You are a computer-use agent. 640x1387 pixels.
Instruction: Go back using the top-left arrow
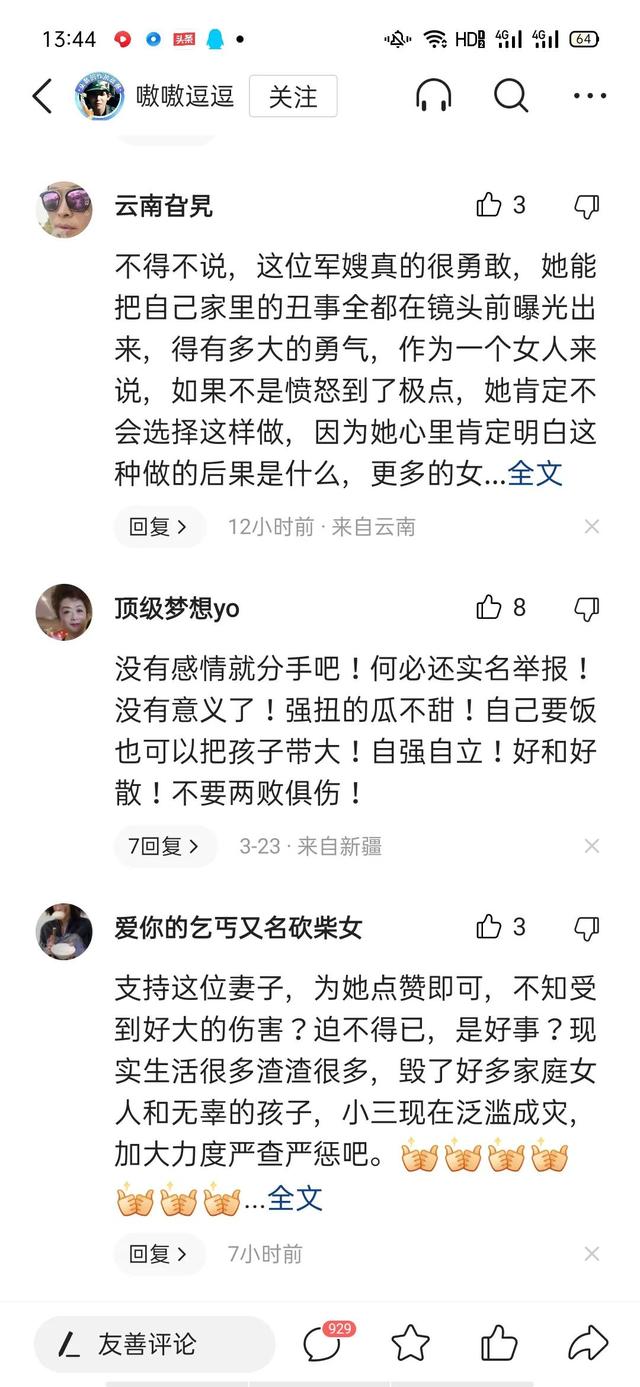(42, 97)
